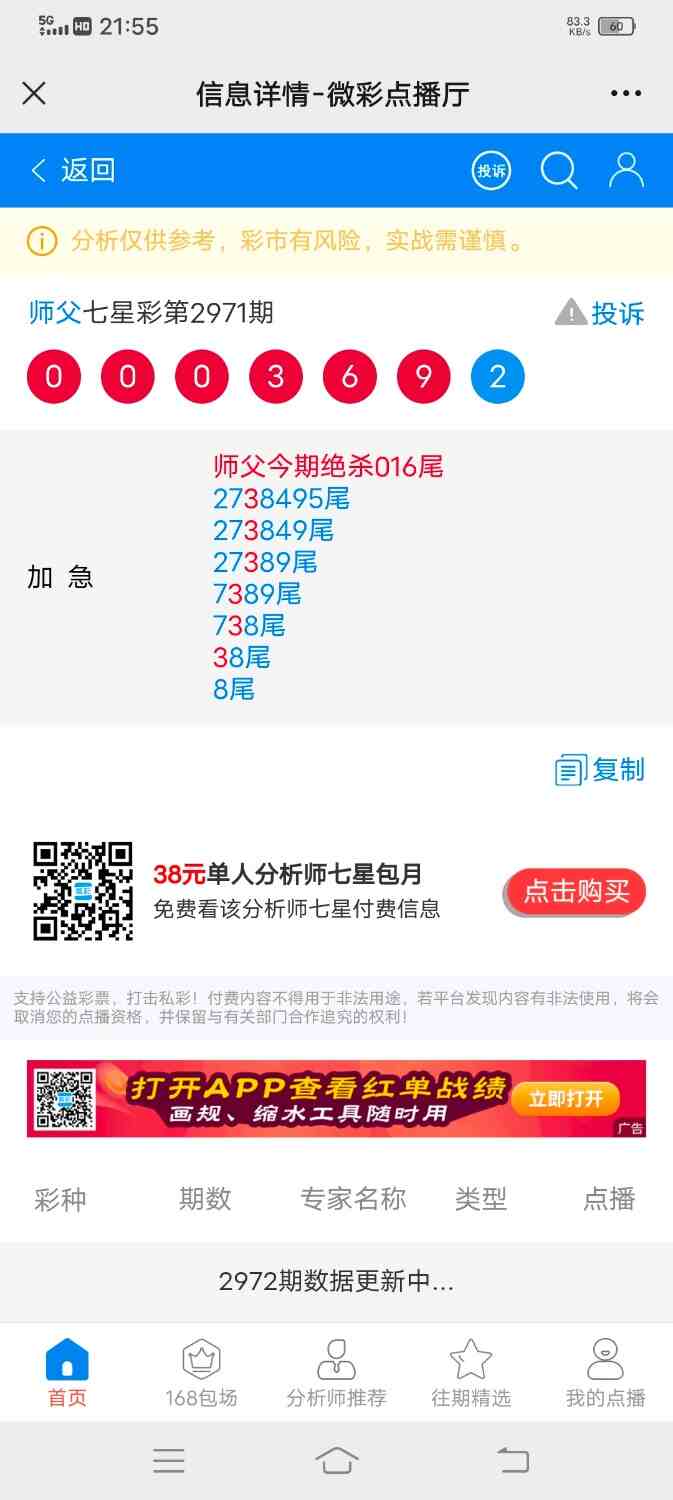Open the search magnifier

[559, 171]
